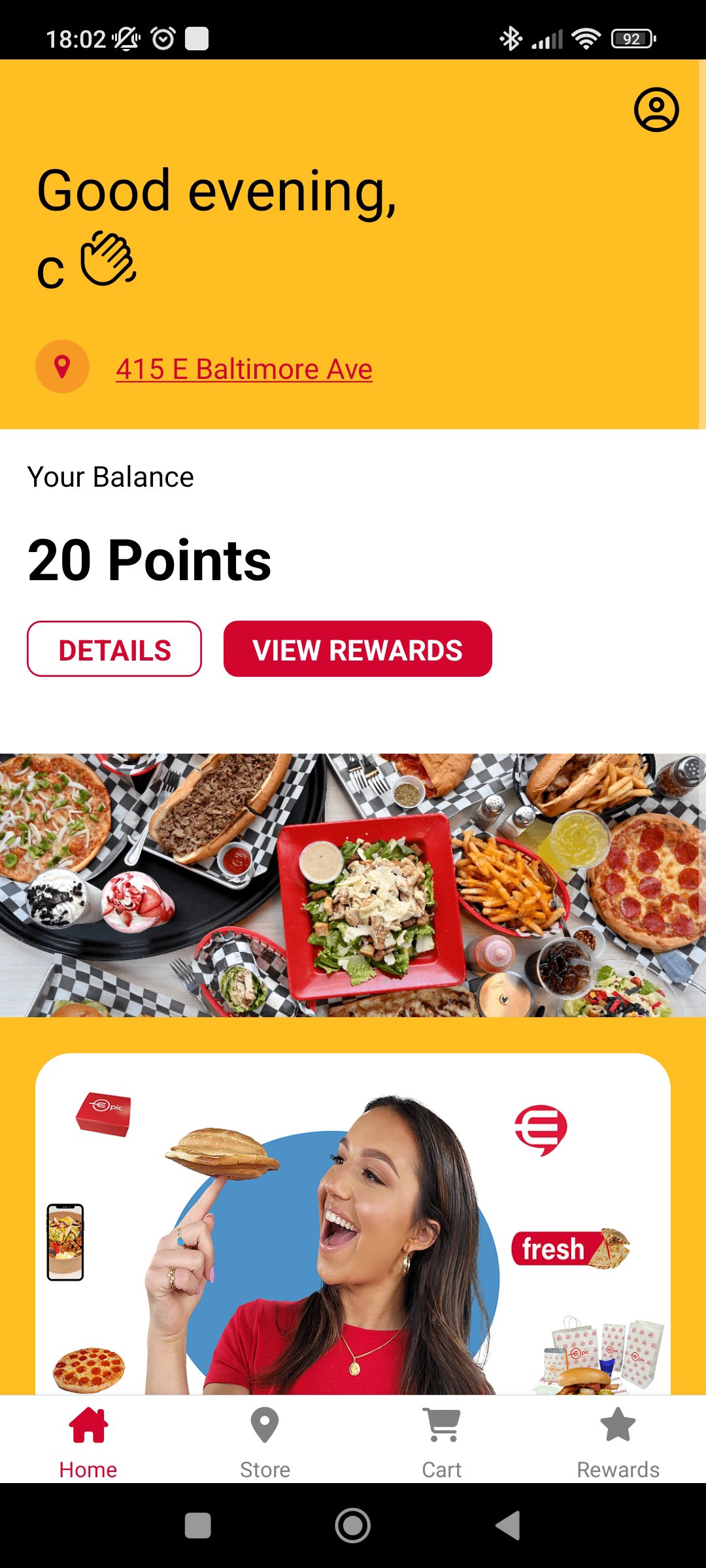
Task: Switch to the Store tab
Action: pos(264,1444)
